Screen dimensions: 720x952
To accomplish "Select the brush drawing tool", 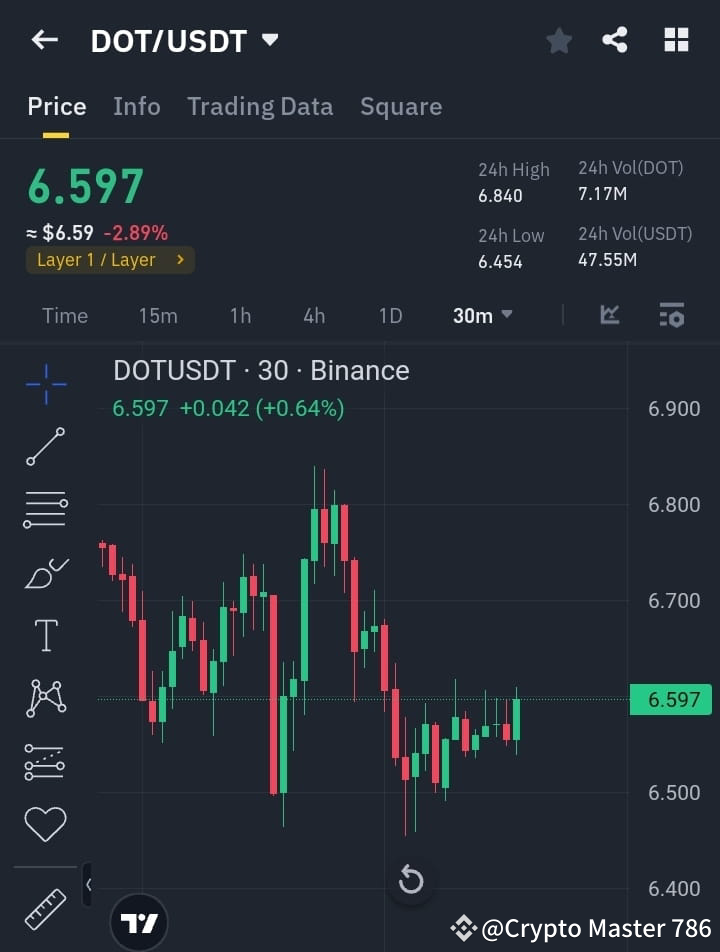I will [44, 573].
